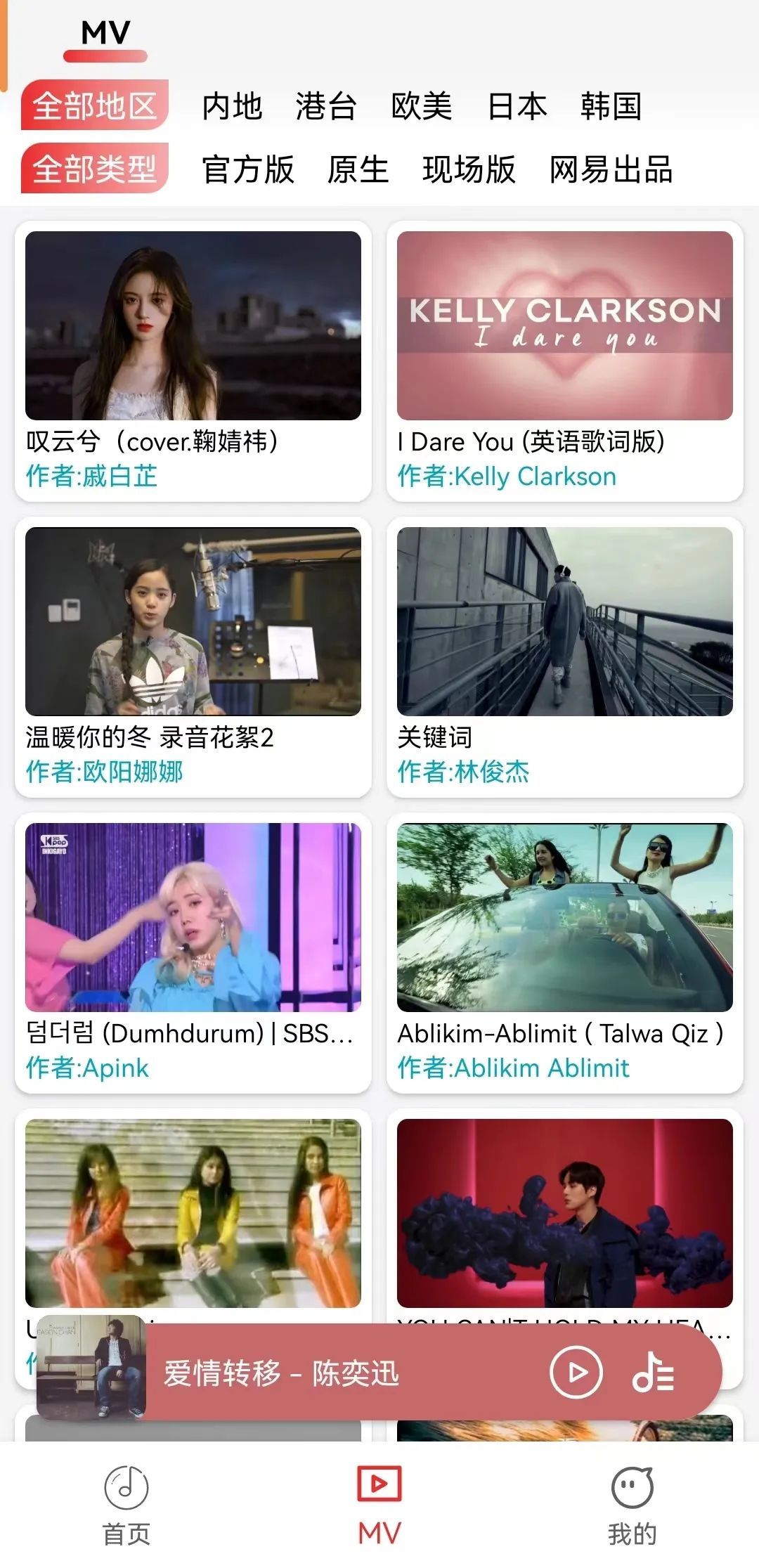Watch the Ablikim-Ablimit Talwa Qiz MV
Screen dimensions: 759x1568
coord(564,918)
